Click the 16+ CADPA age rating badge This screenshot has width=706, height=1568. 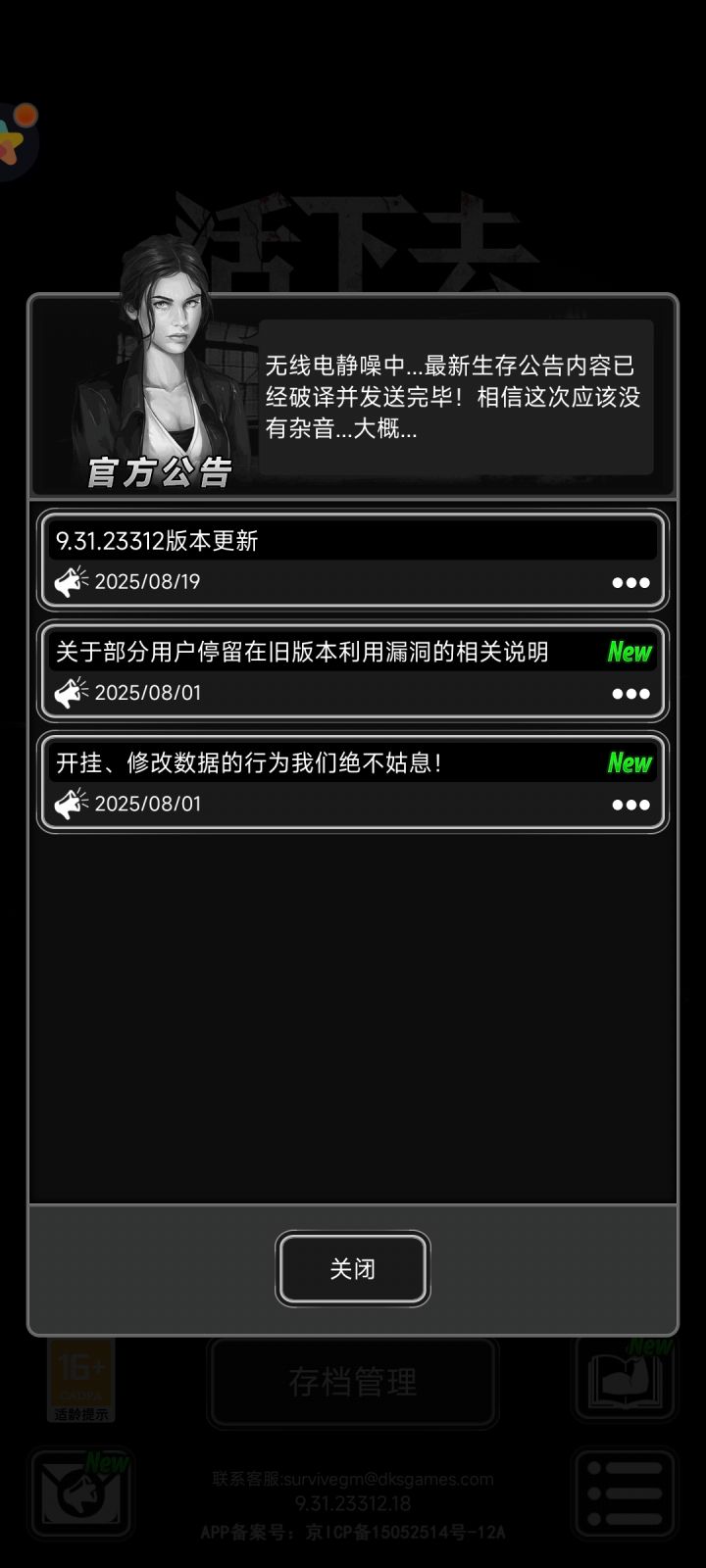coord(81,1380)
